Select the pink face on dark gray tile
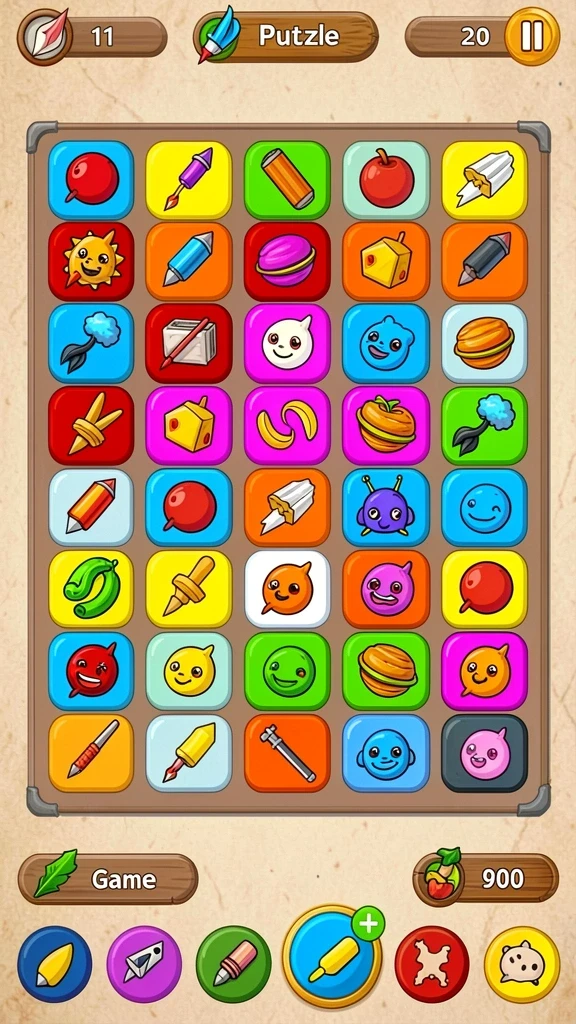 click(485, 754)
